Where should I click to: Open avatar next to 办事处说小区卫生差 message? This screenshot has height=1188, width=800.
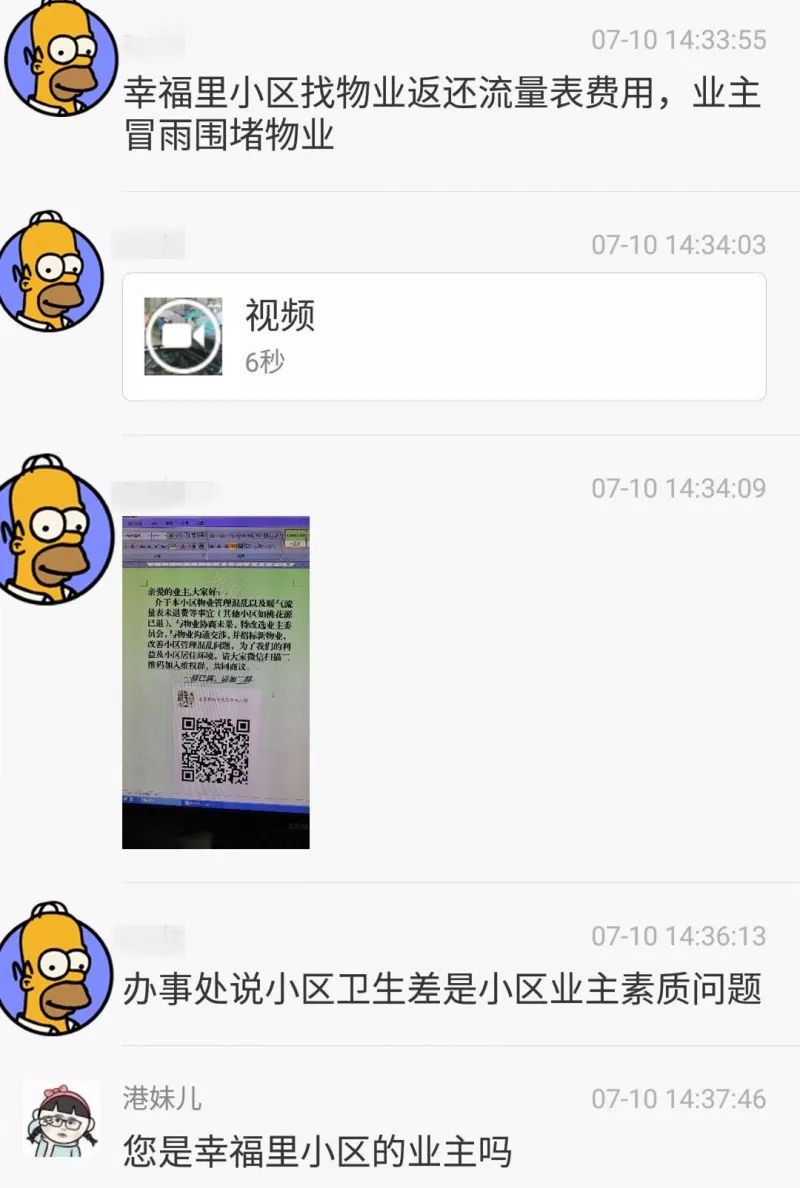tap(55, 964)
